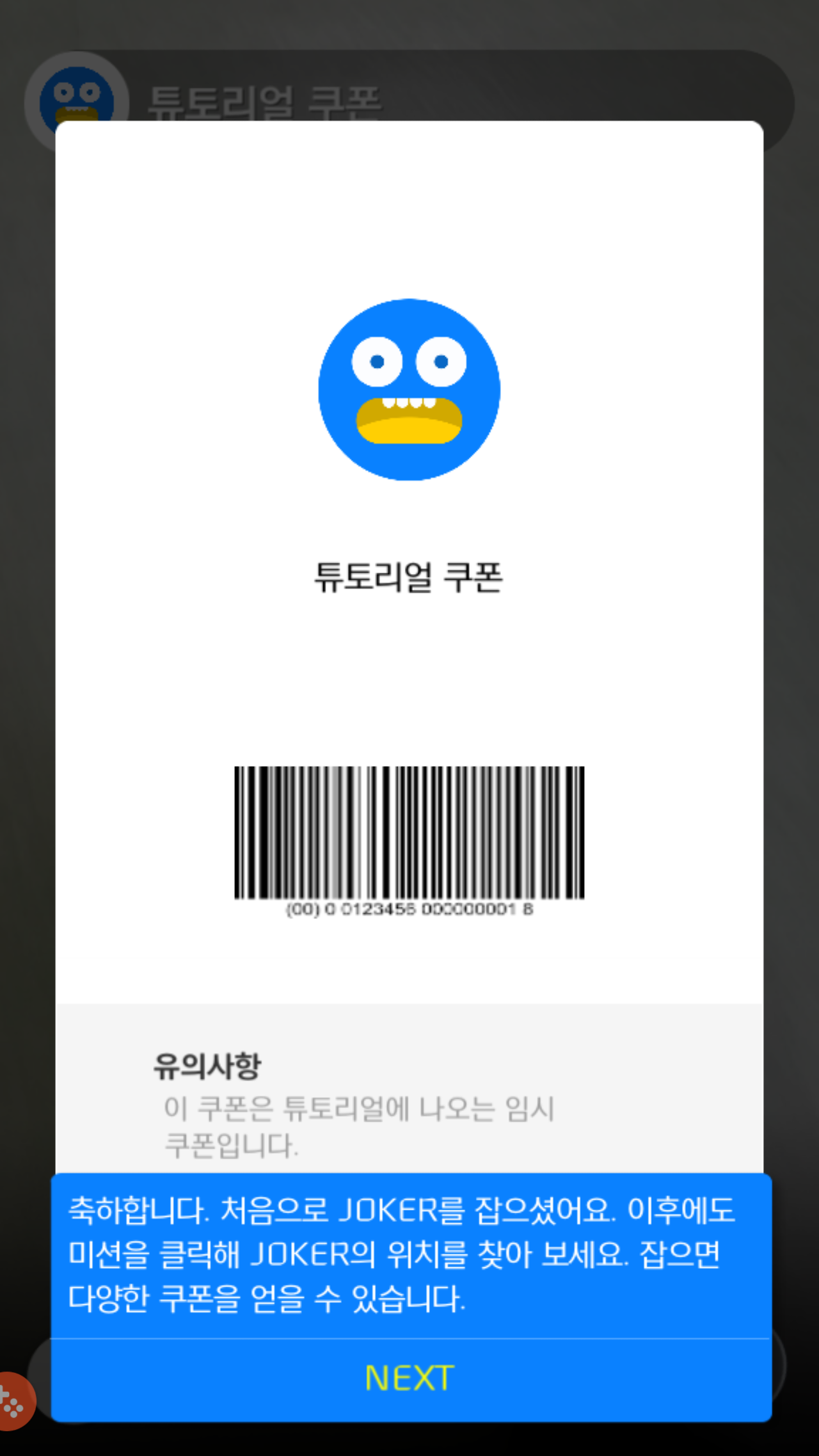Tap NEXT to continue the tutorial
Image resolution: width=819 pixels, height=1456 pixels.
click(409, 1378)
